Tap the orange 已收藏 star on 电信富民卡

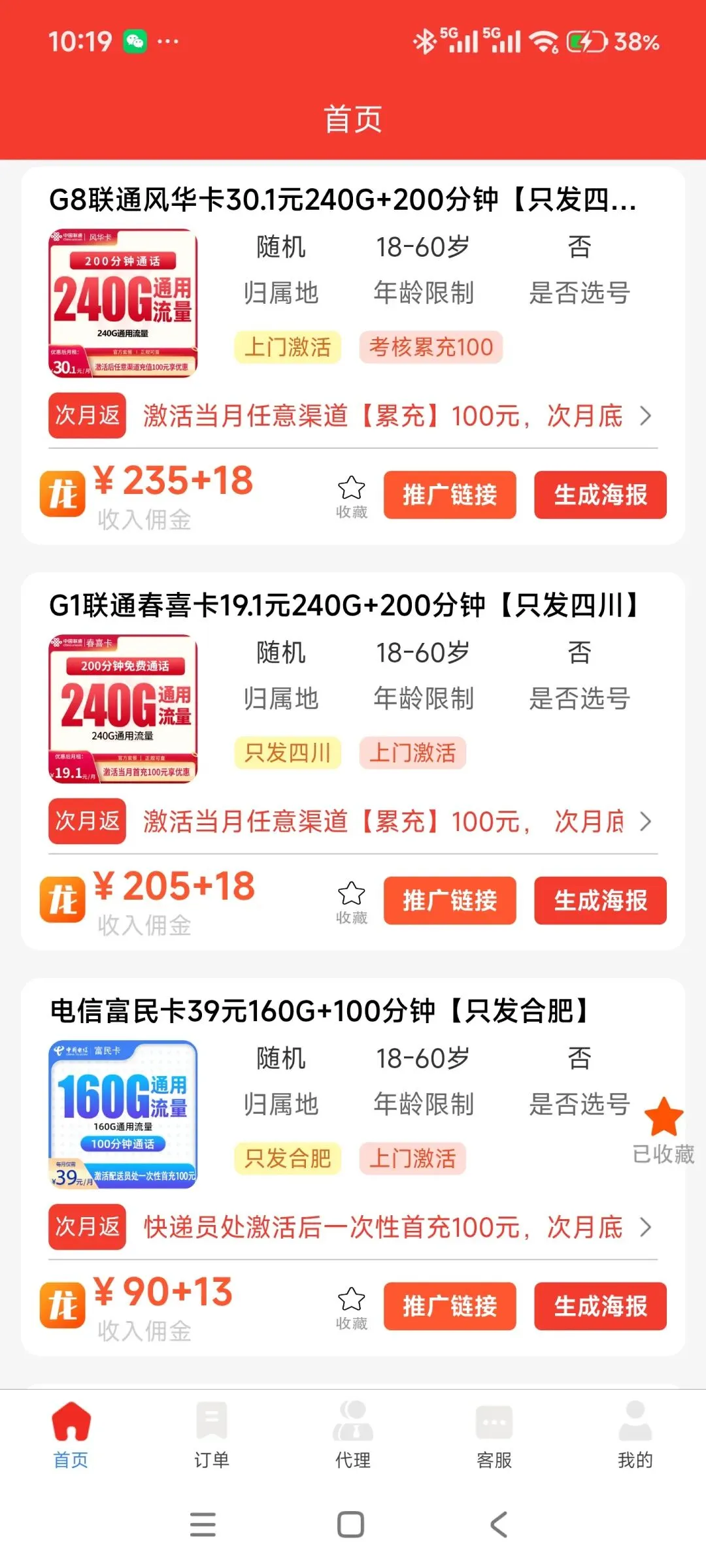(x=664, y=1119)
